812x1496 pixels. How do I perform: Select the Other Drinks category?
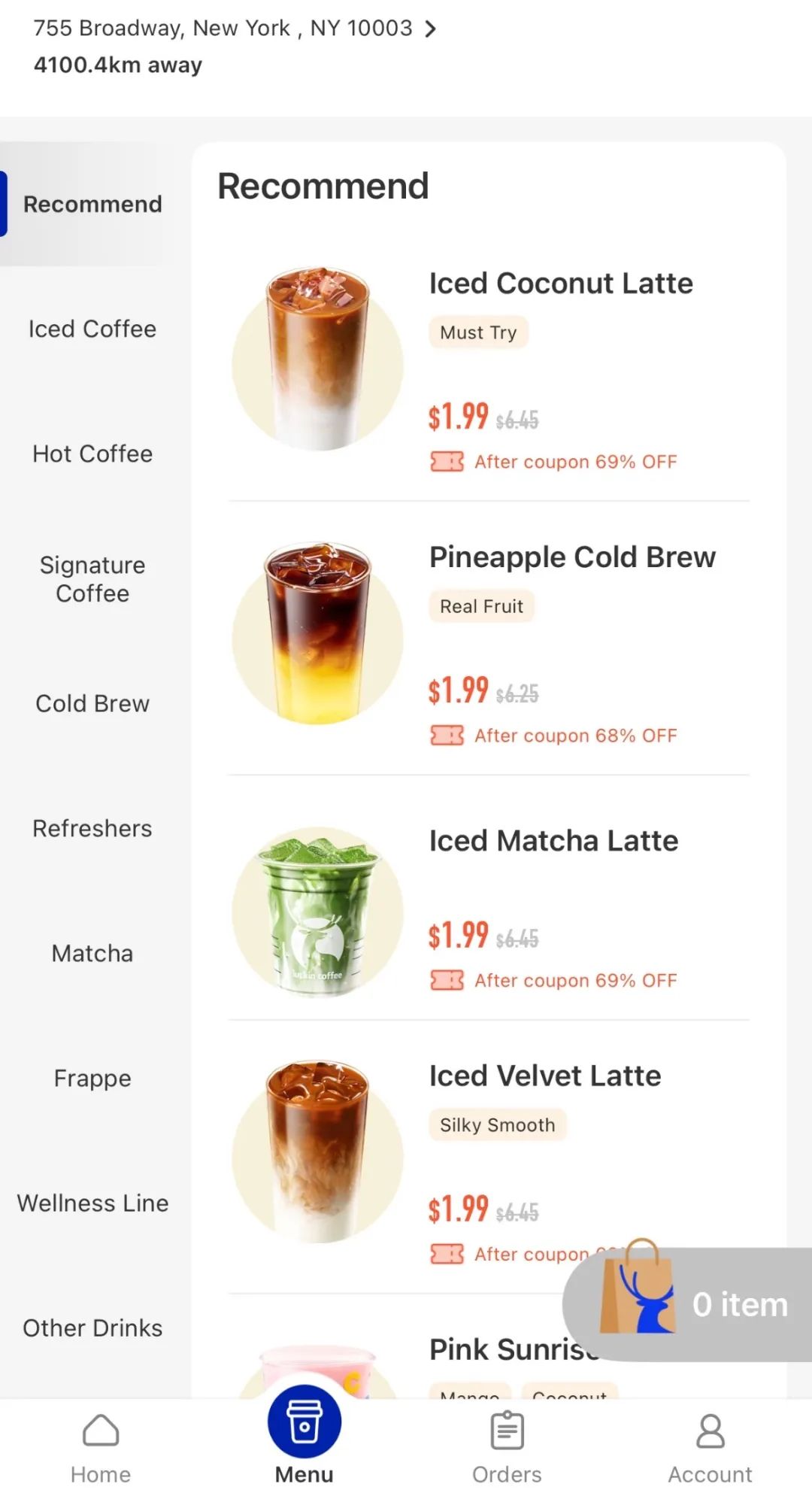pyautogui.click(x=92, y=1328)
